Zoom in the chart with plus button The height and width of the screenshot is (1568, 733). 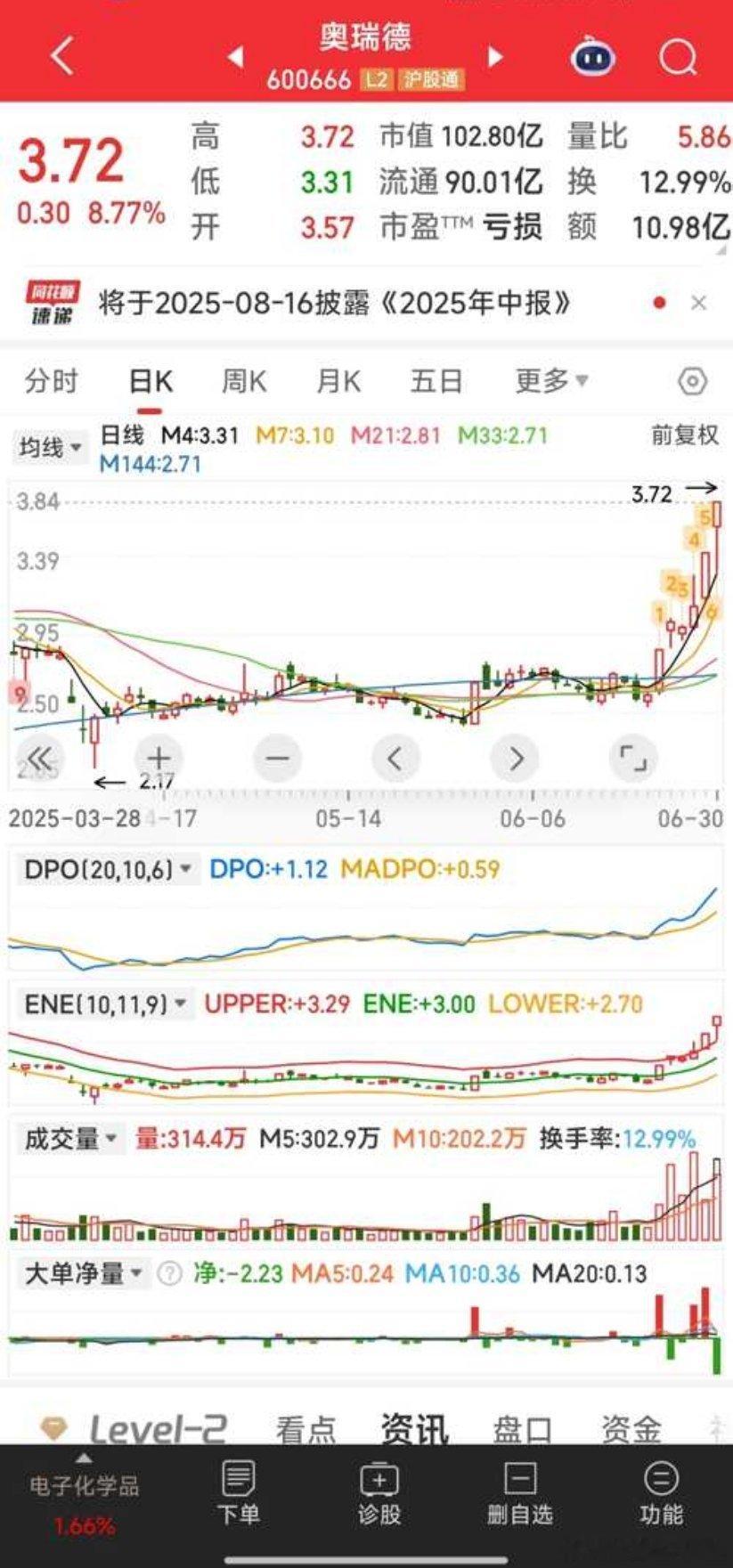pyautogui.click(x=159, y=759)
